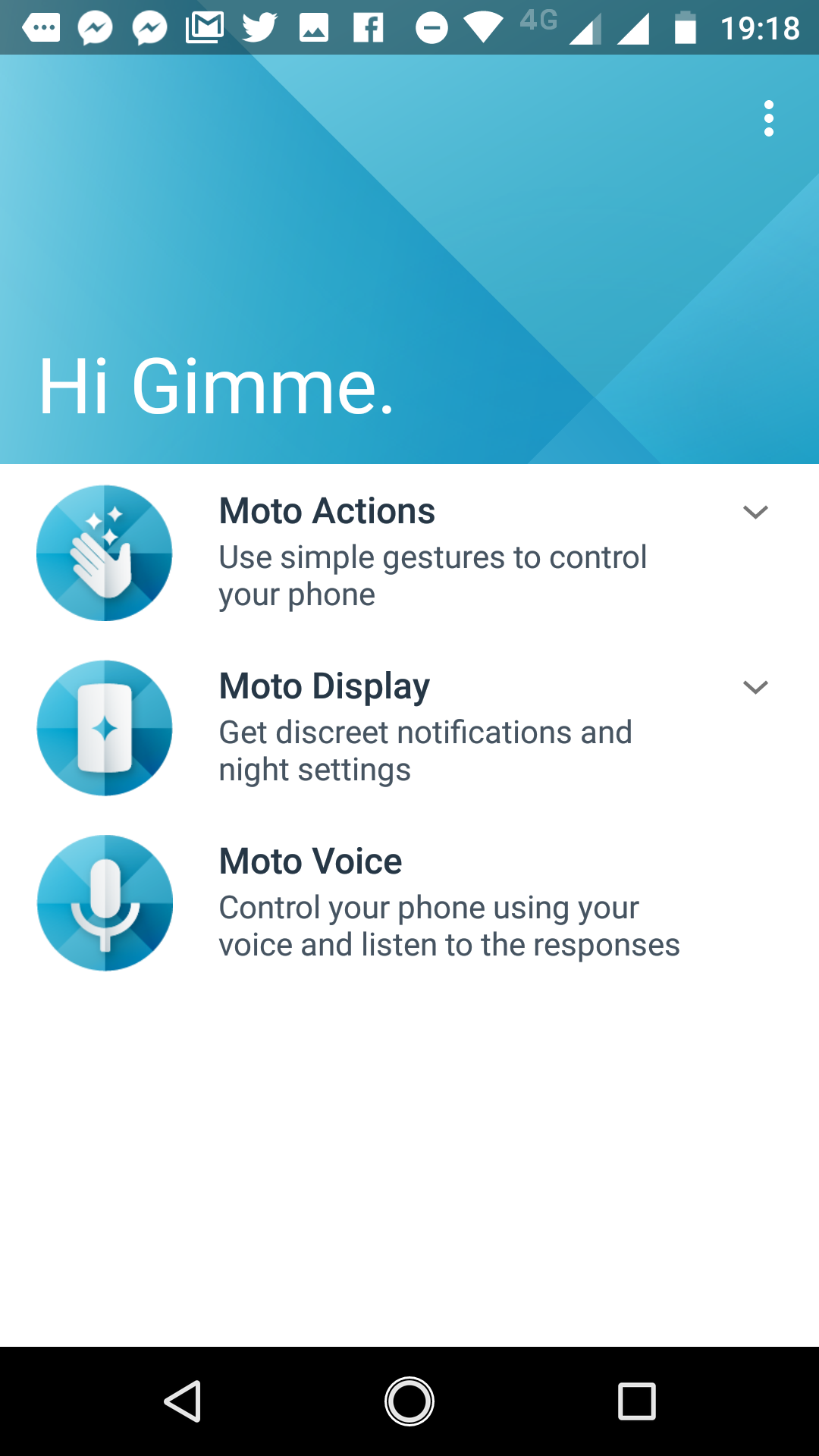Go back with the system back button
The height and width of the screenshot is (1456, 819).
pyautogui.click(x=183, y=1401)
